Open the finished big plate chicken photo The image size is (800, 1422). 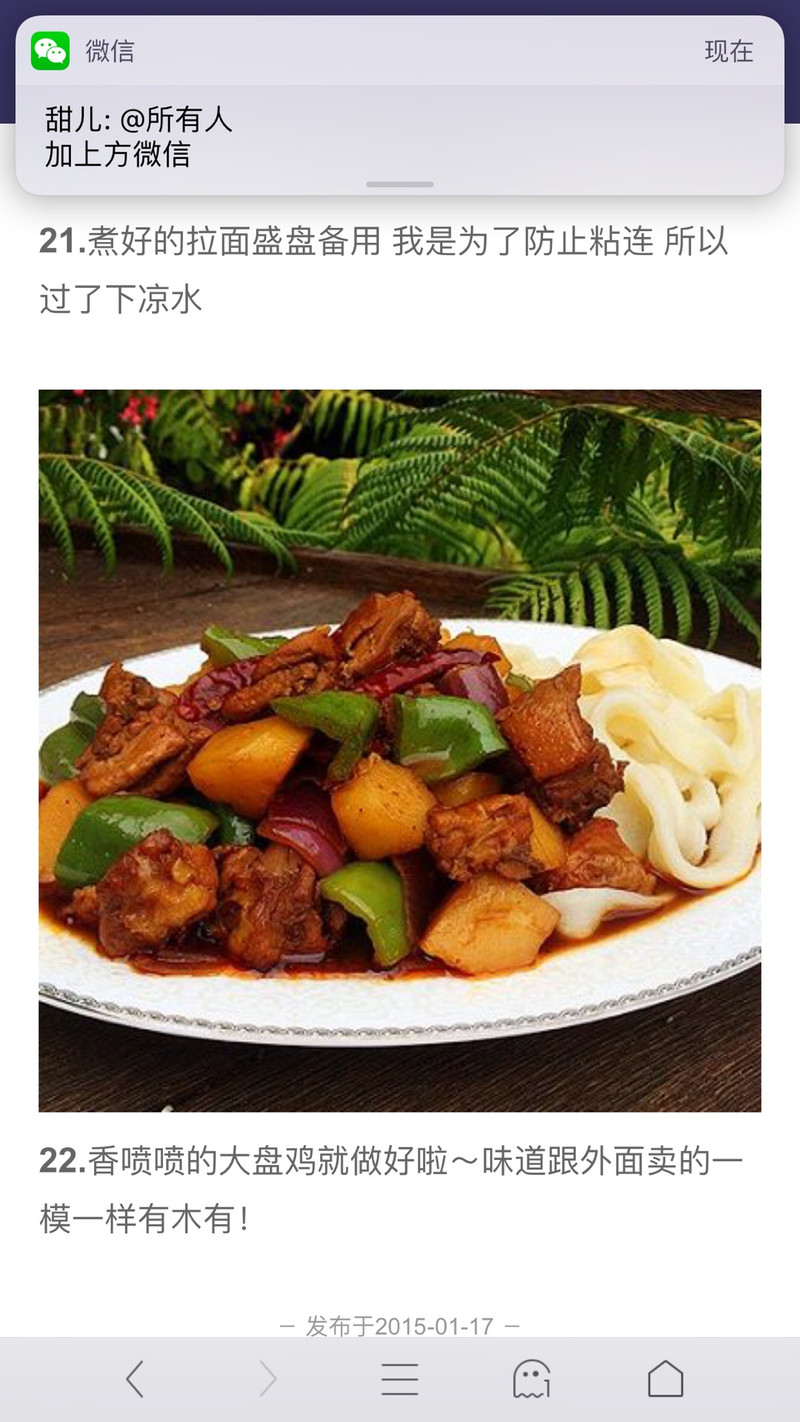(x=400, y=751)
